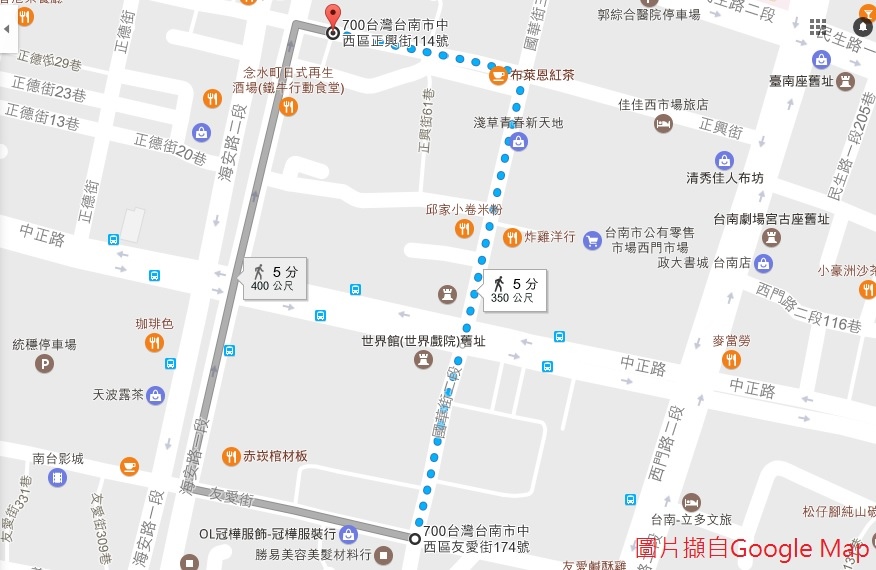Open 清秀佳人布坊 shop marker

[724, 160]
